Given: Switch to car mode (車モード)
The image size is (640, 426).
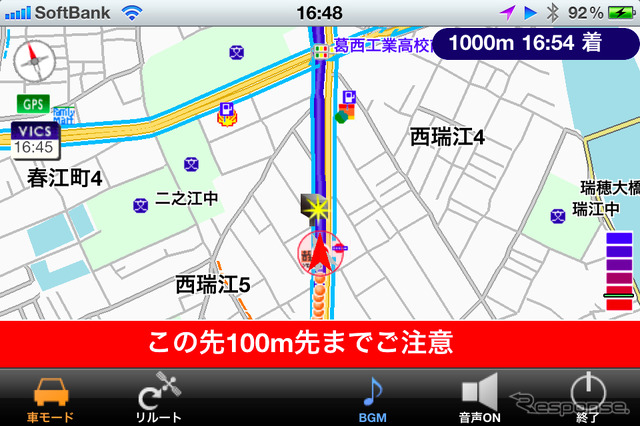Looking at the screenshot, I should [x=50, y=397].
